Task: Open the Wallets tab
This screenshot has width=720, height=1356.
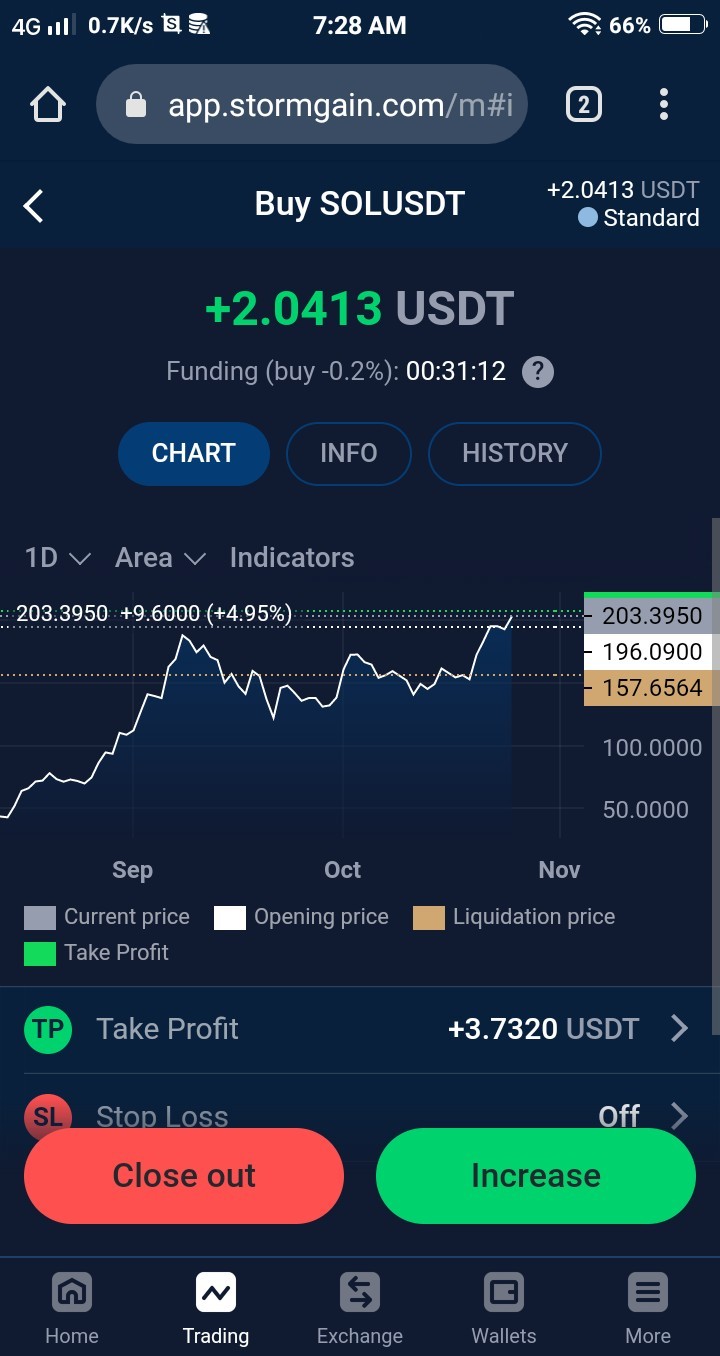Action: [504, 1308]
